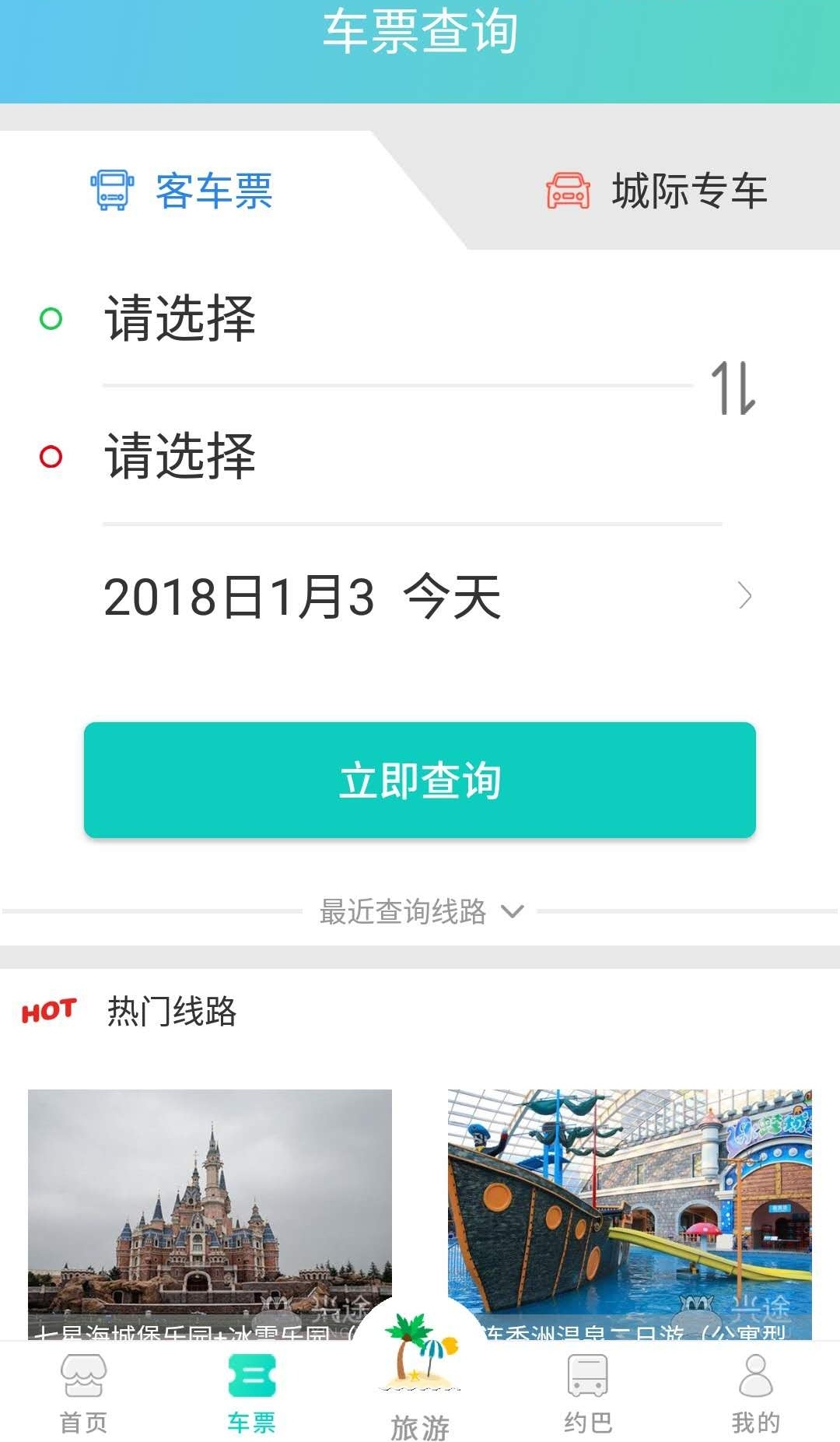Open the hot spring tour route card
This screenshot has height=1442, width=840.
pyautogui.click(x=630, y=1206)
